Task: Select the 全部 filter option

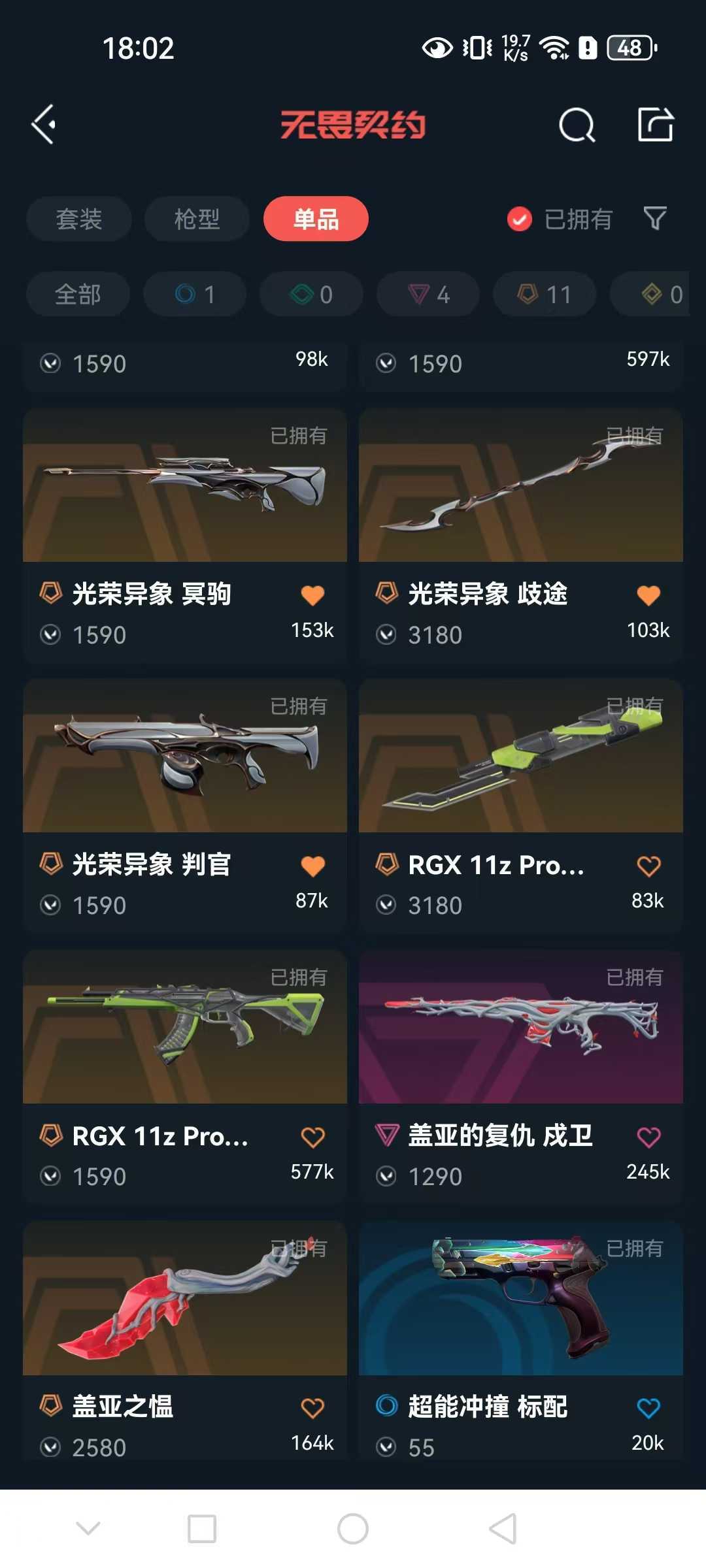Action: pos(77,295)
